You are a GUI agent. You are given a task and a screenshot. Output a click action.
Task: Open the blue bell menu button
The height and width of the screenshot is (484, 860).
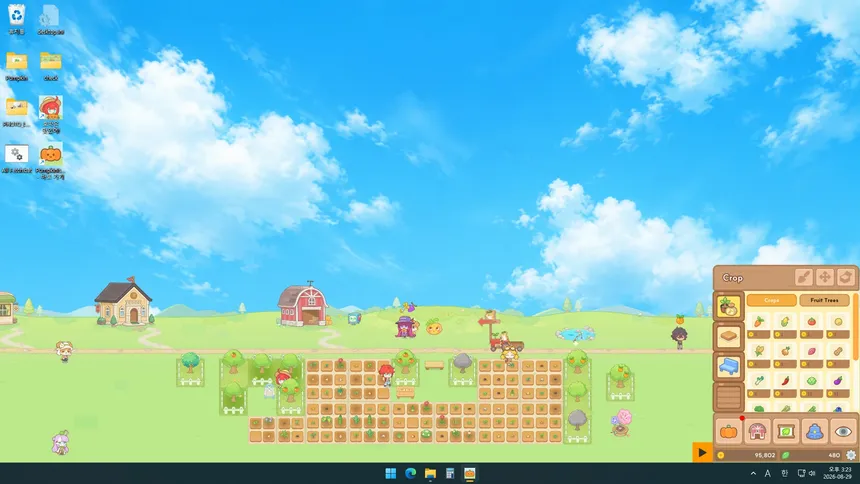coord(814,431)
